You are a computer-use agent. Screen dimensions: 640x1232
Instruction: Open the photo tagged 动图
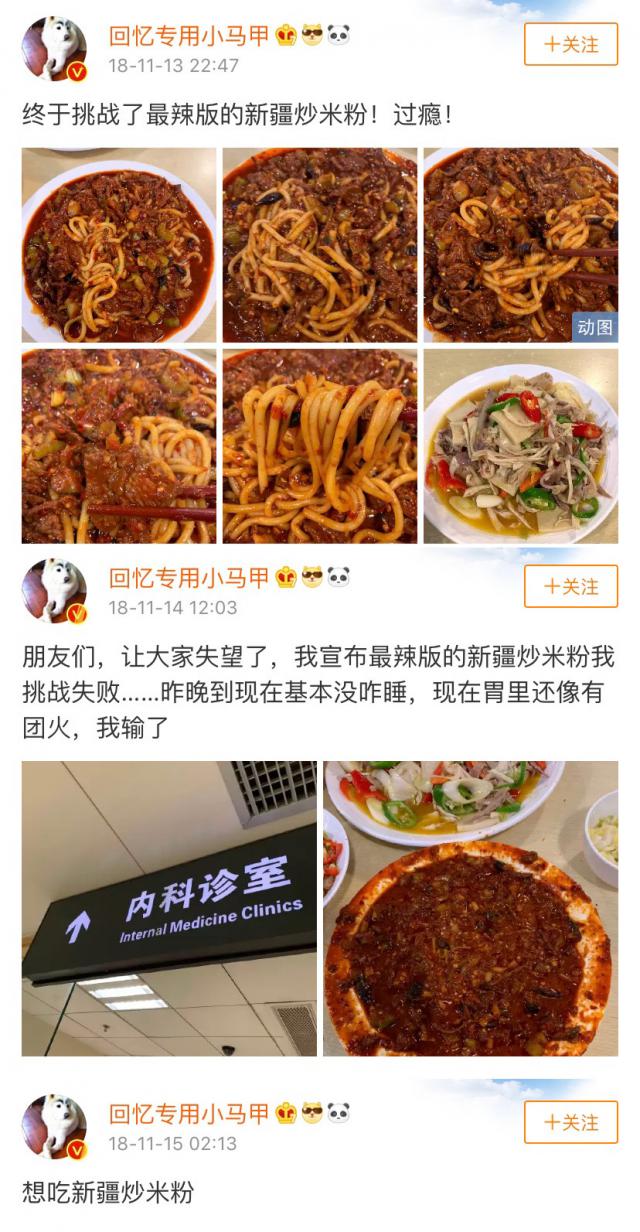tap(521, 245)
